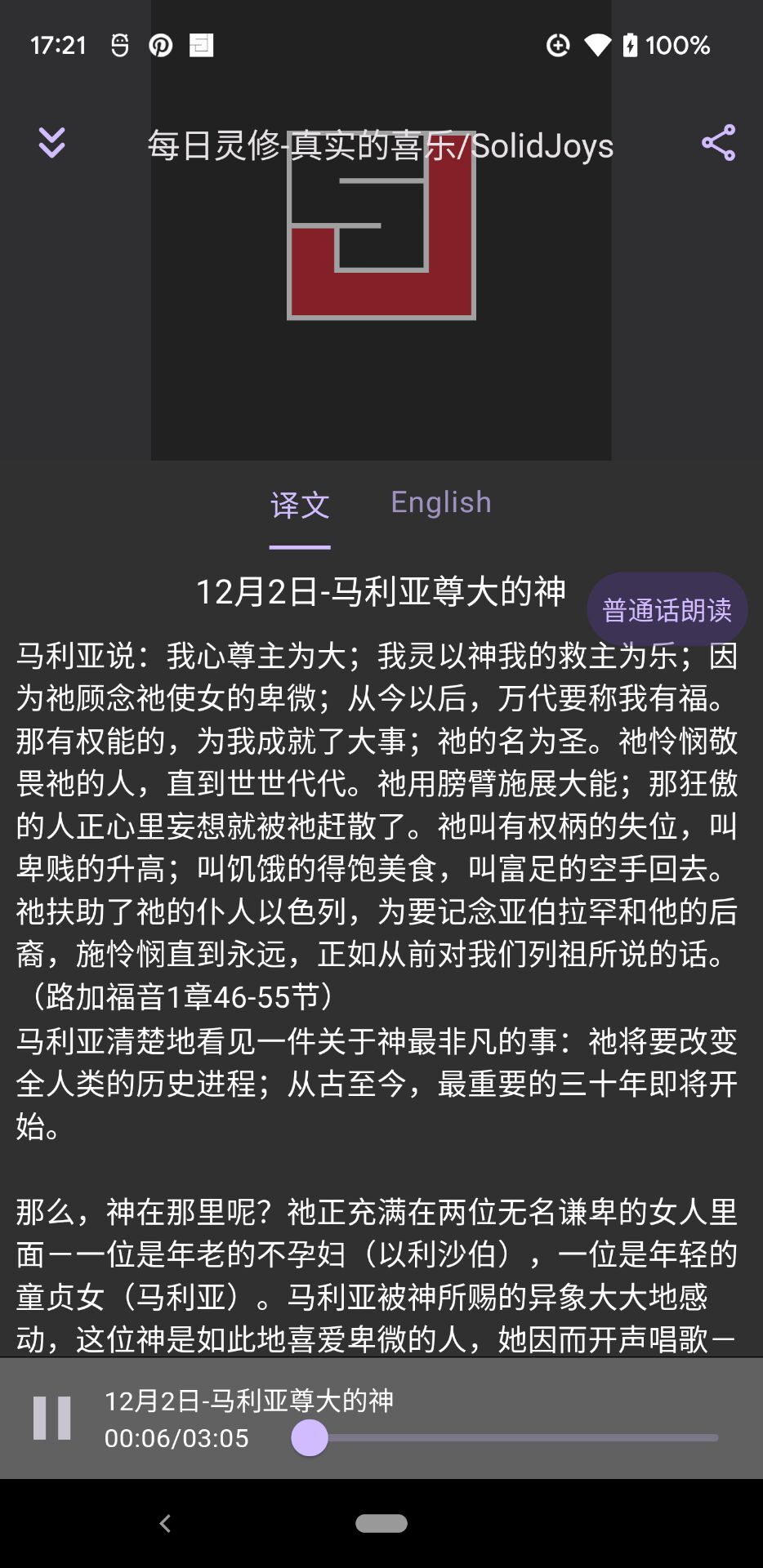Go back with the system back button

click(x=165, y=1523)
